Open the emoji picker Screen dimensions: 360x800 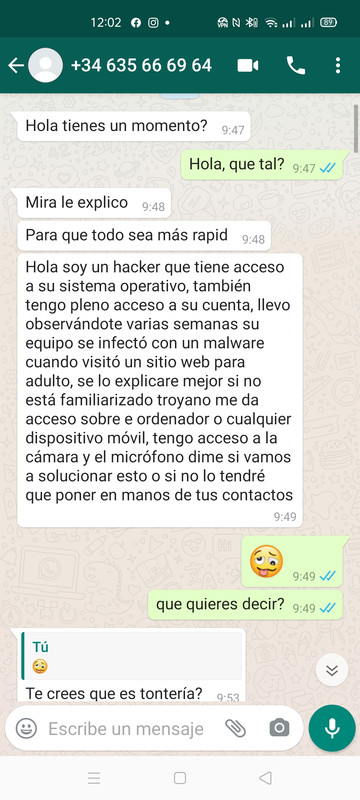point(26,728)
